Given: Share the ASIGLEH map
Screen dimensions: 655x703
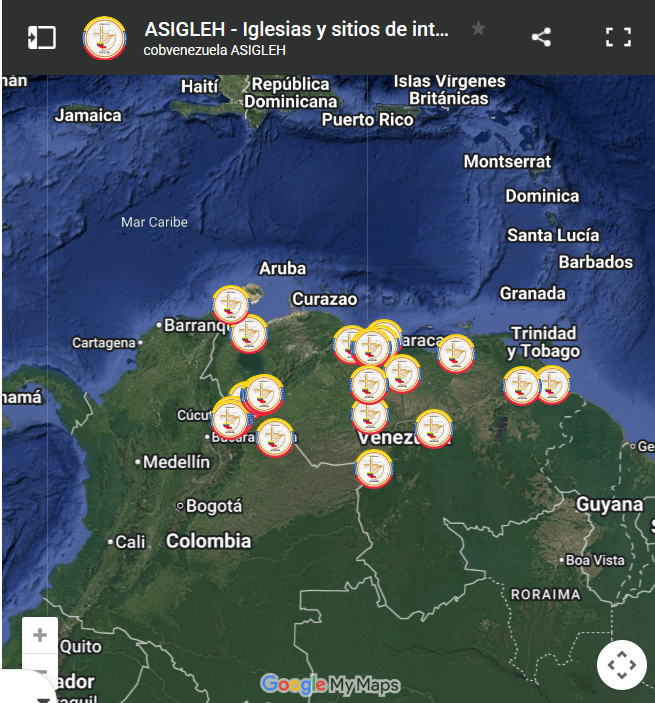Looking at the screenshot, I should pyautogui.click(x=541, y=38).
